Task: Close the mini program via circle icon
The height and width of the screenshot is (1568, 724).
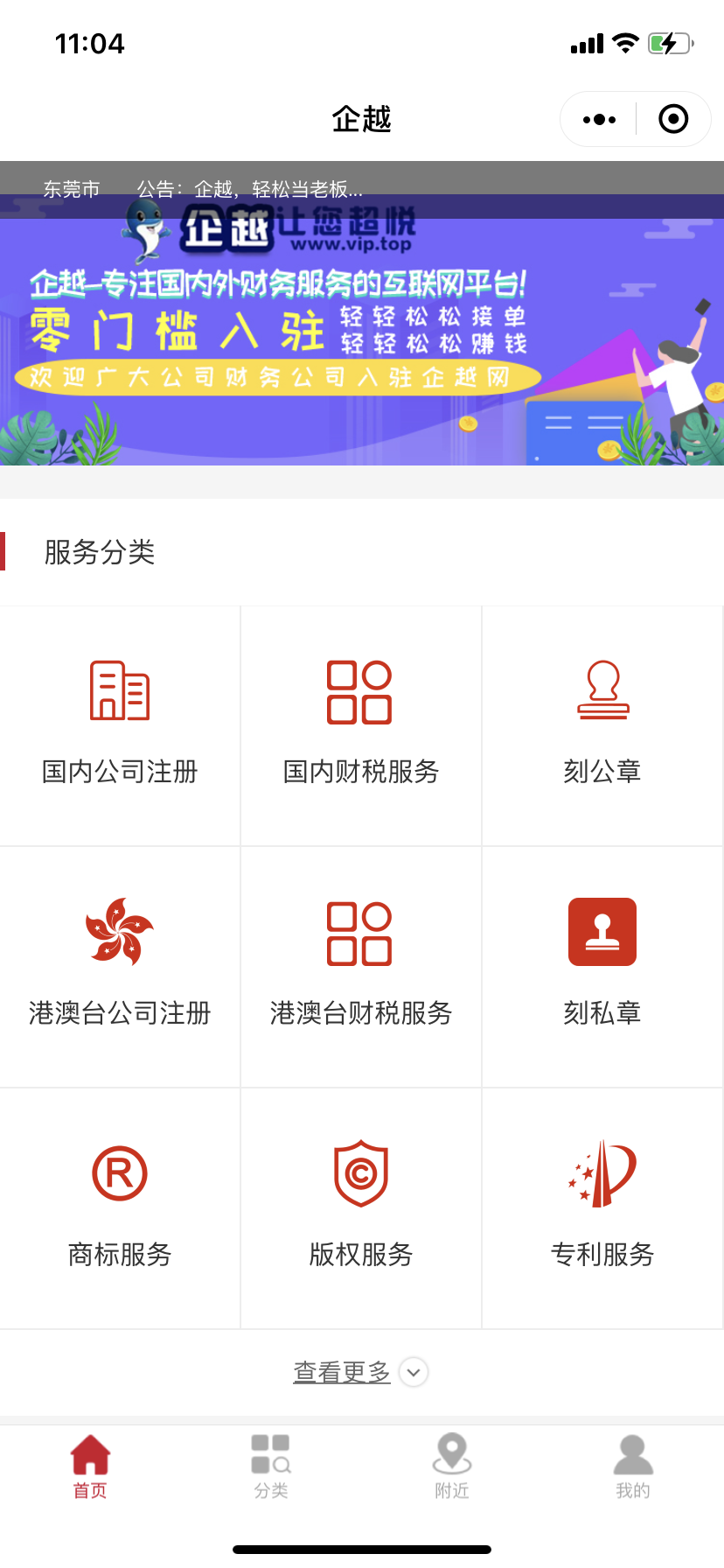Action: point(673,119)
